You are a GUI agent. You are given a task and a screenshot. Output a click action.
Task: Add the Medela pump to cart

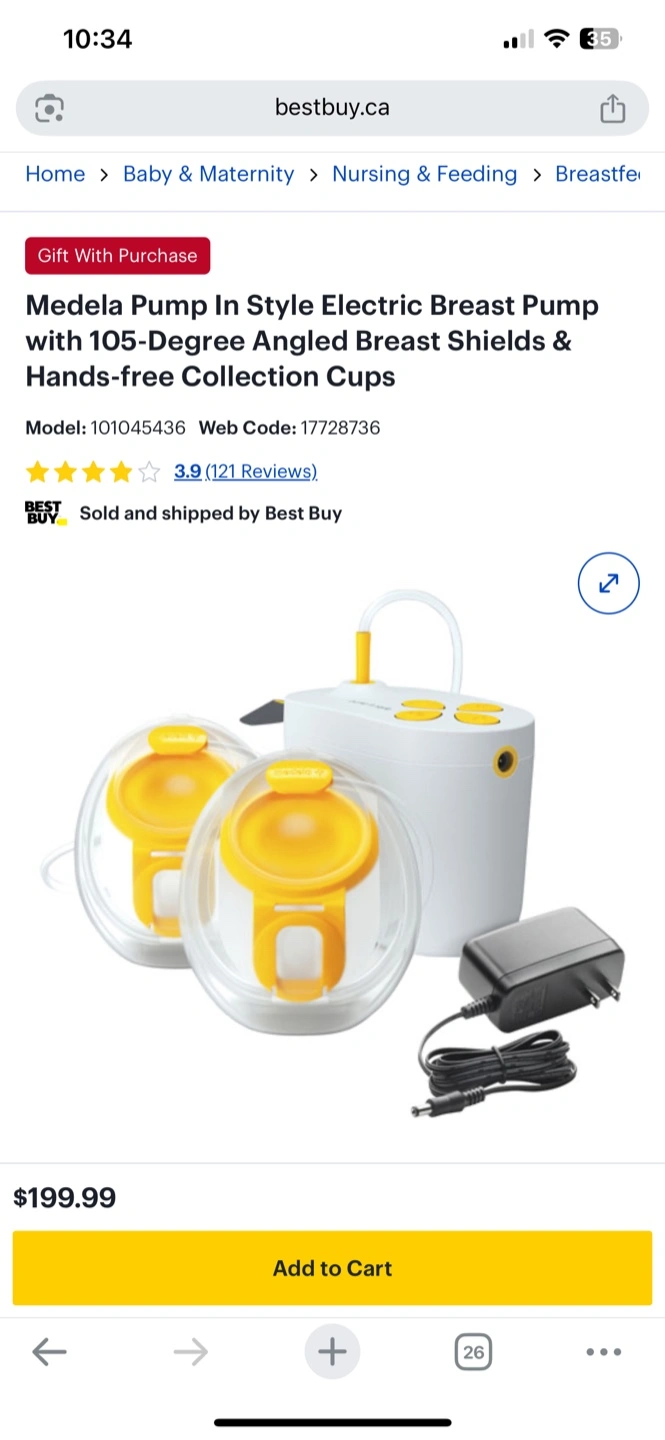(332, 1268)
